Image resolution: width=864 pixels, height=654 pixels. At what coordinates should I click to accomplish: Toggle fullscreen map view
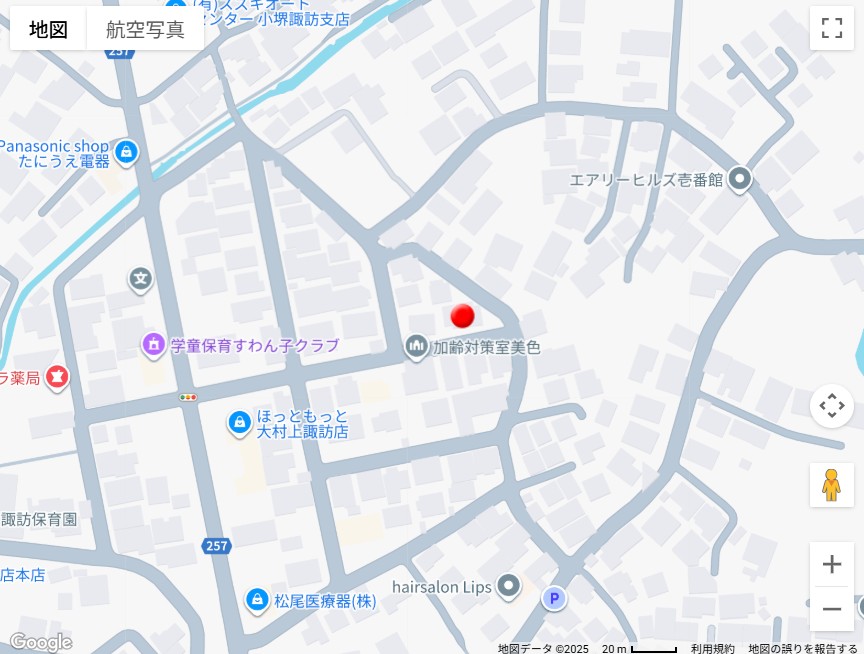tap(831, 28)
